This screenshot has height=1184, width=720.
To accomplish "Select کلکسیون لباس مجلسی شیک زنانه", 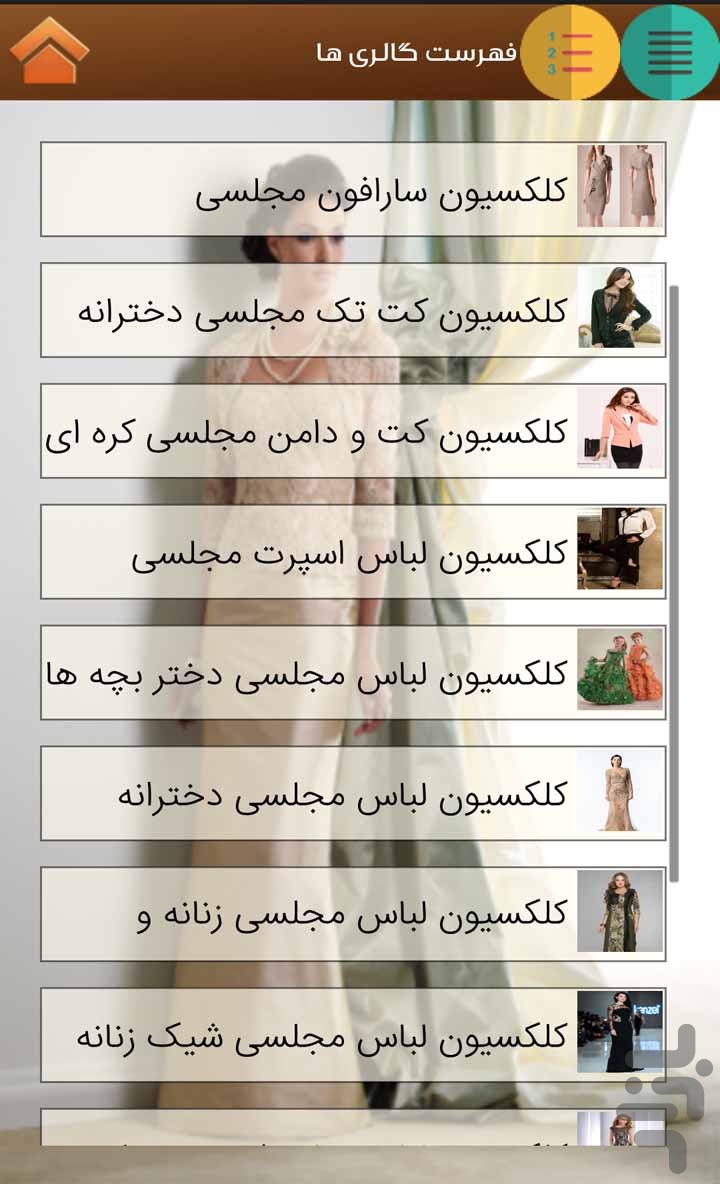I will (353, 1034).
